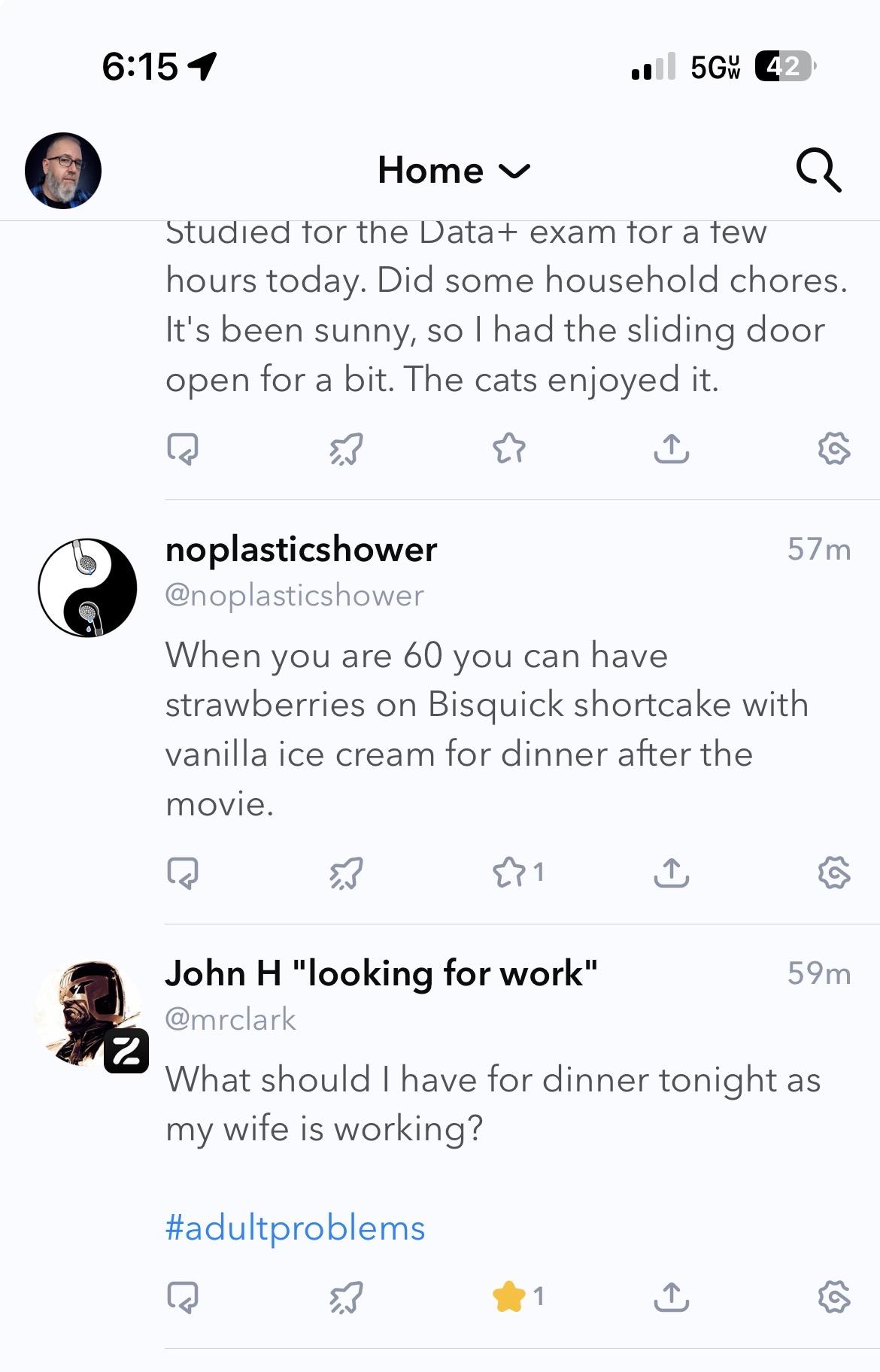Share the Data+ exam post
Viewport: 880px width, 1372px height.
pos(671,449)
